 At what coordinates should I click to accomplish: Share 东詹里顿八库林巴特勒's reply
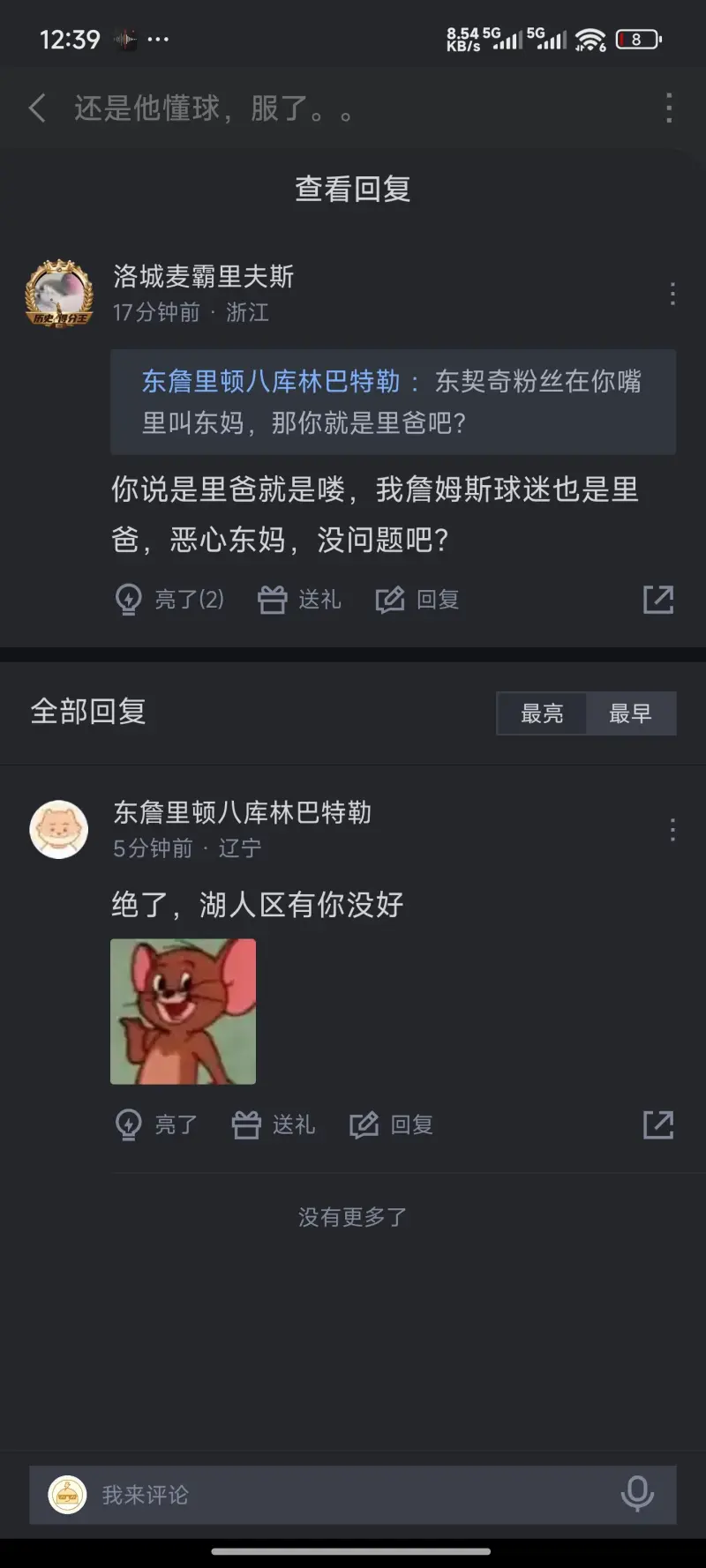[x=658, y=1124]
